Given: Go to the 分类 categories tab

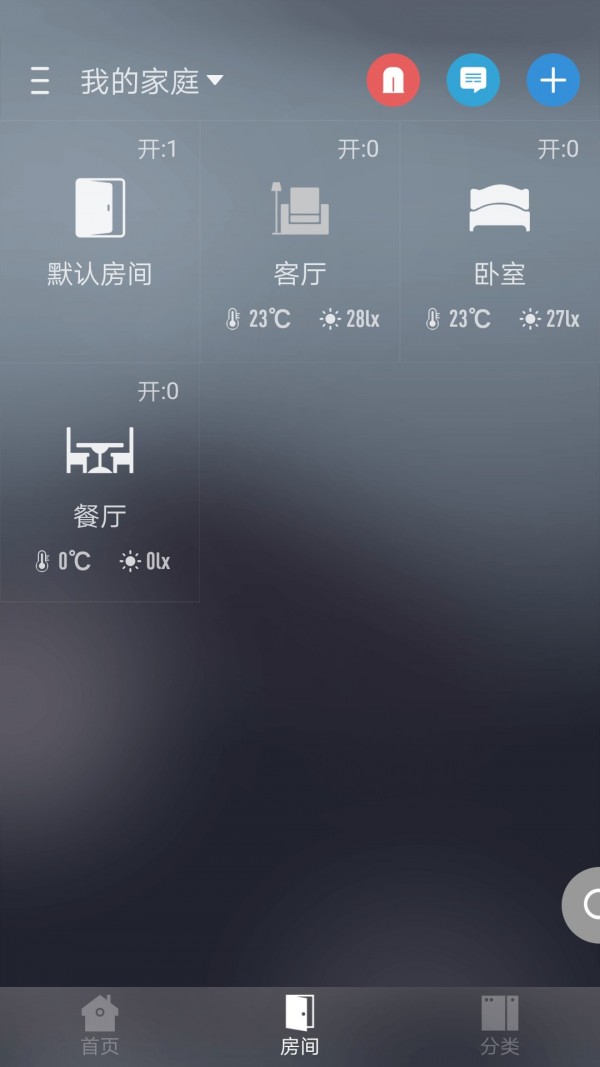Looking at the screenshot, I should (500, 1026).
